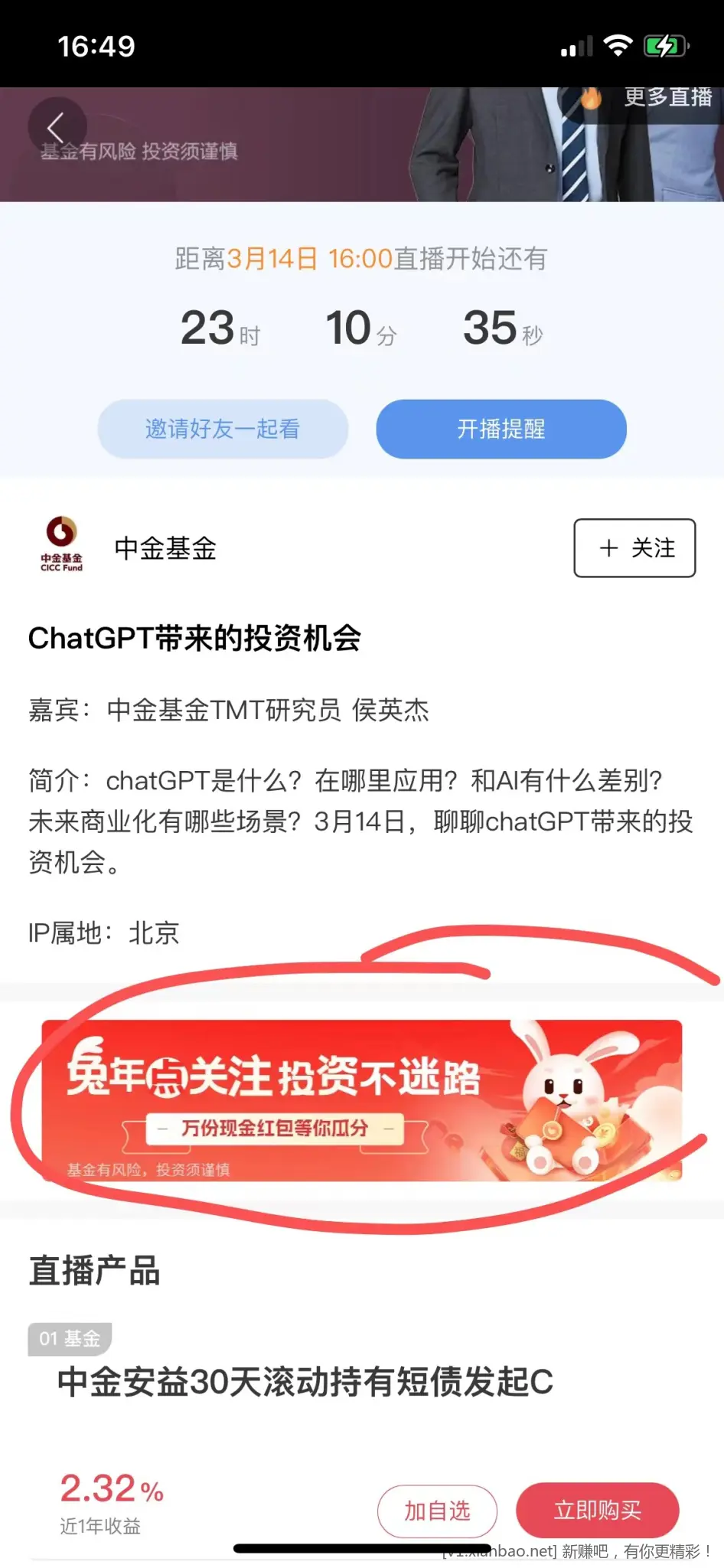Follow 中金基金 with the 关注 button
Screen dimensions: 724x1568
tap(634, 548)
